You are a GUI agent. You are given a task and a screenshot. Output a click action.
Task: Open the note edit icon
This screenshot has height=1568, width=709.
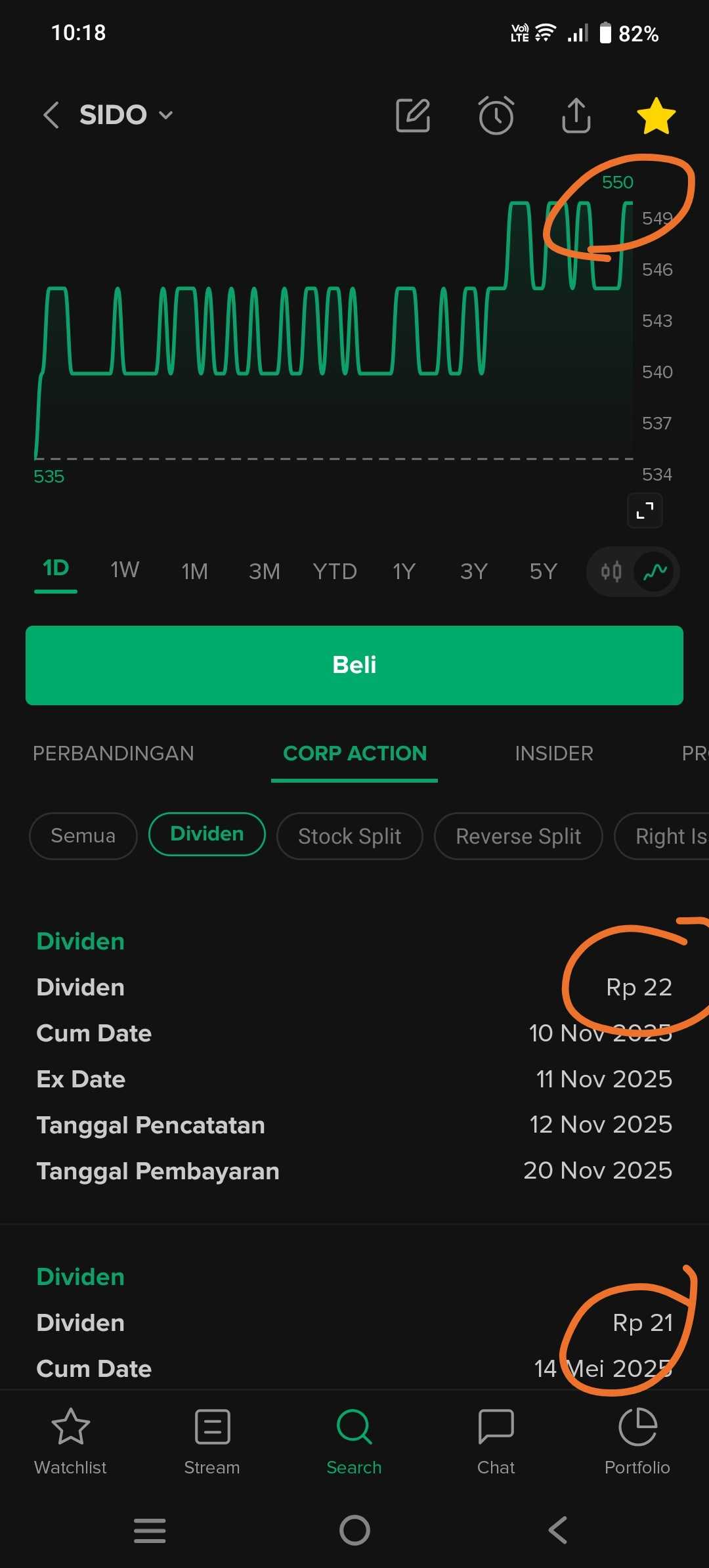[413, 116]
